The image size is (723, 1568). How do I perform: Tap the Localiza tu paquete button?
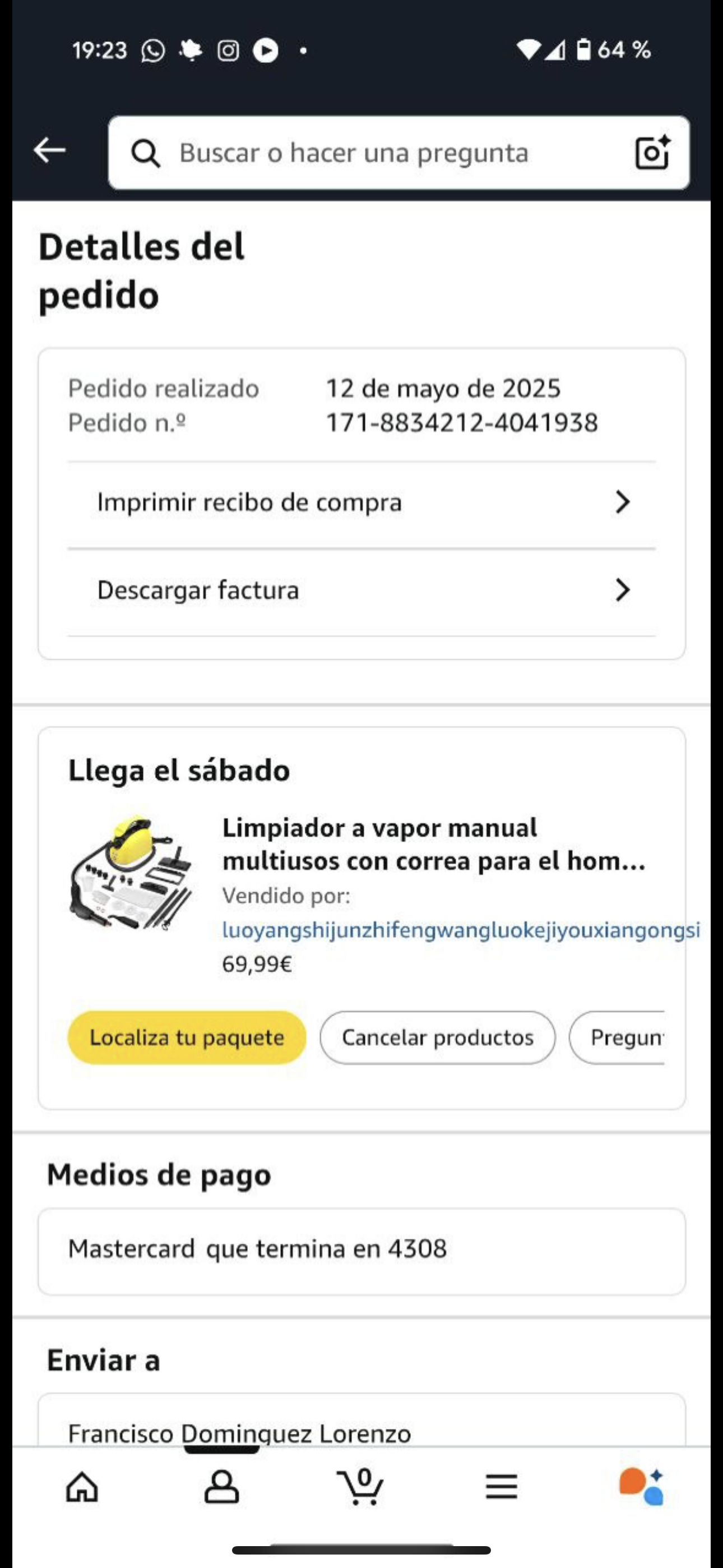(x=187, y=1038)
